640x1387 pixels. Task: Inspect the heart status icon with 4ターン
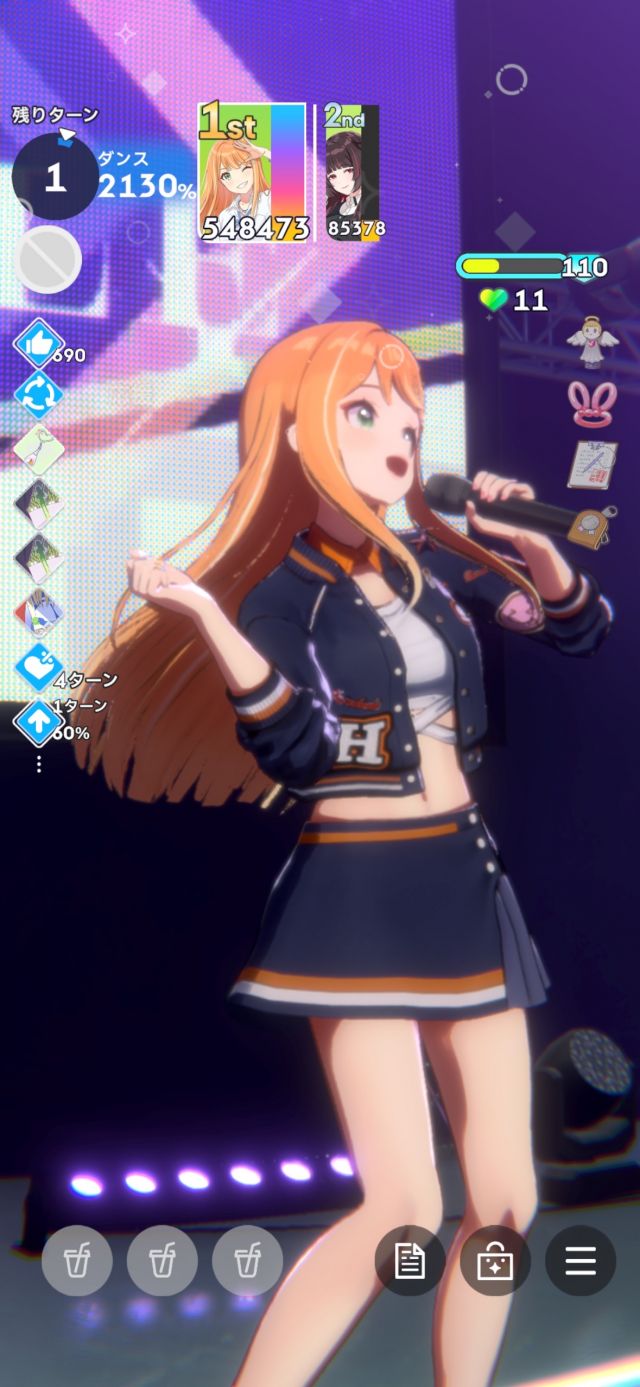[x=39, y=668]
